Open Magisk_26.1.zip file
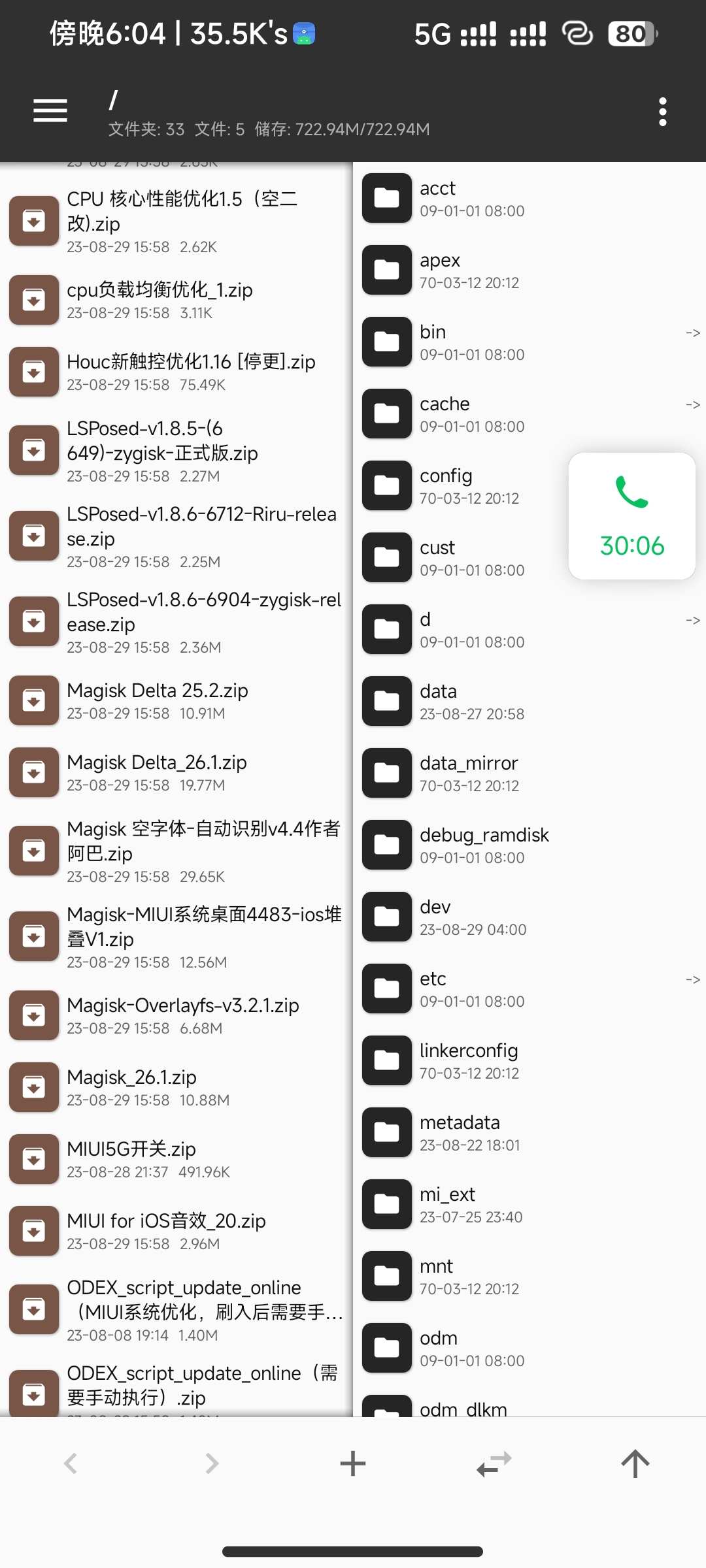 (x=176, y=1087)
